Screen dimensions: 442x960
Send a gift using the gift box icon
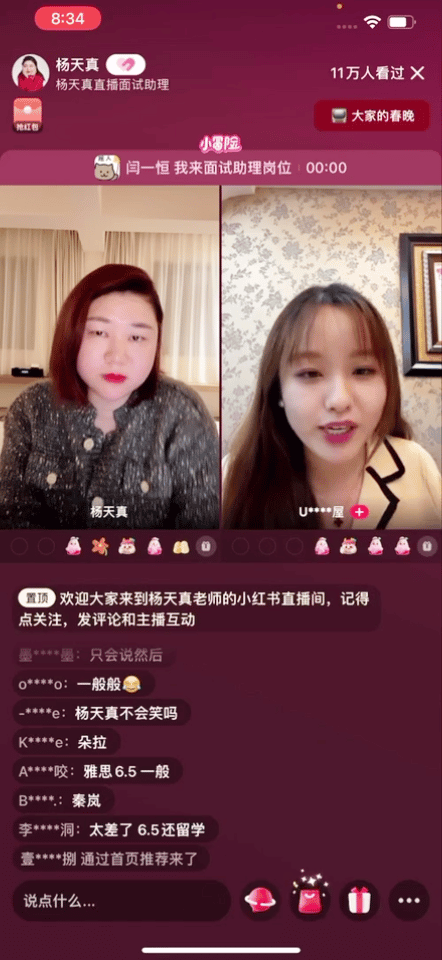click(359, 901)
